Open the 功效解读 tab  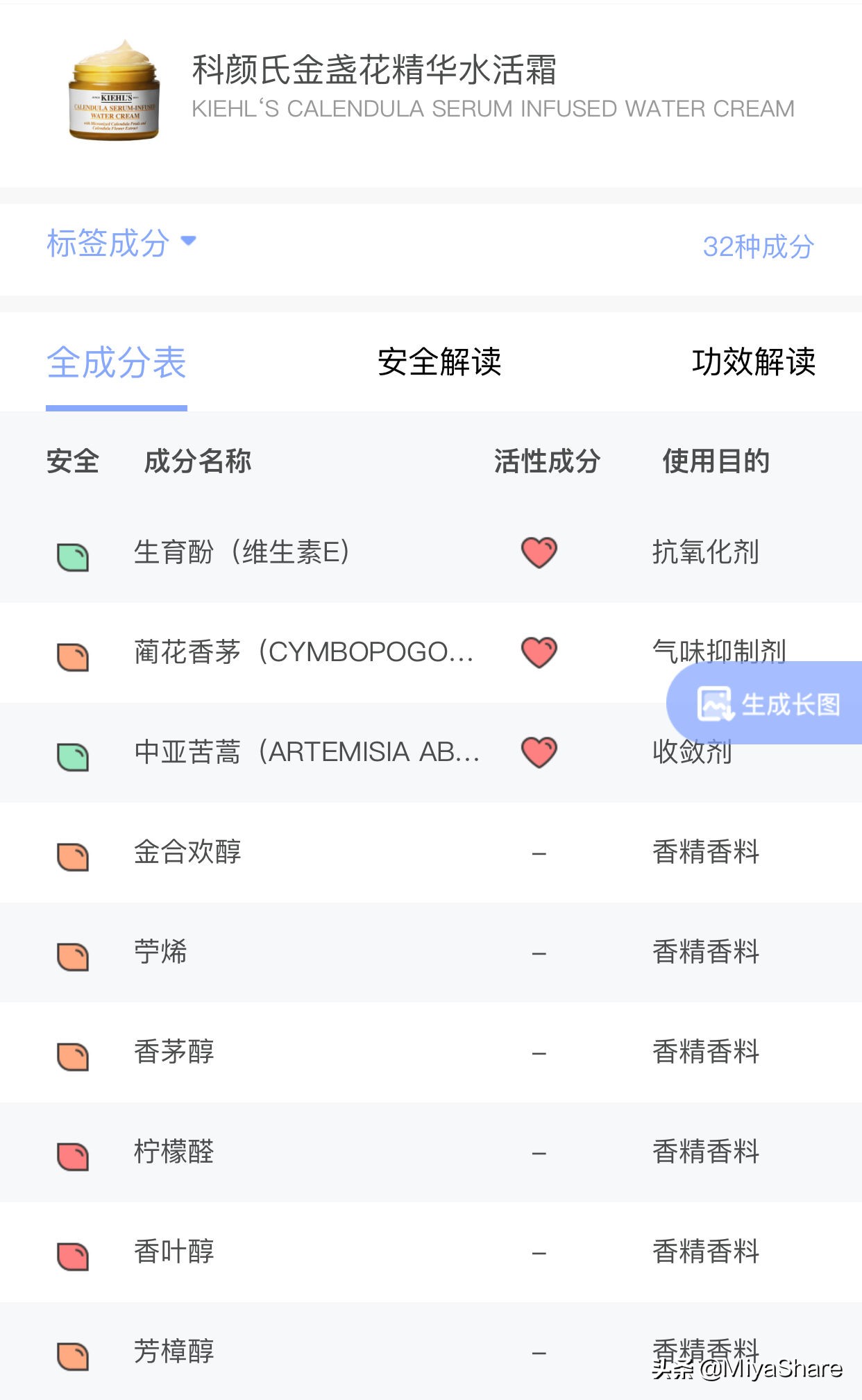(756, 363)
